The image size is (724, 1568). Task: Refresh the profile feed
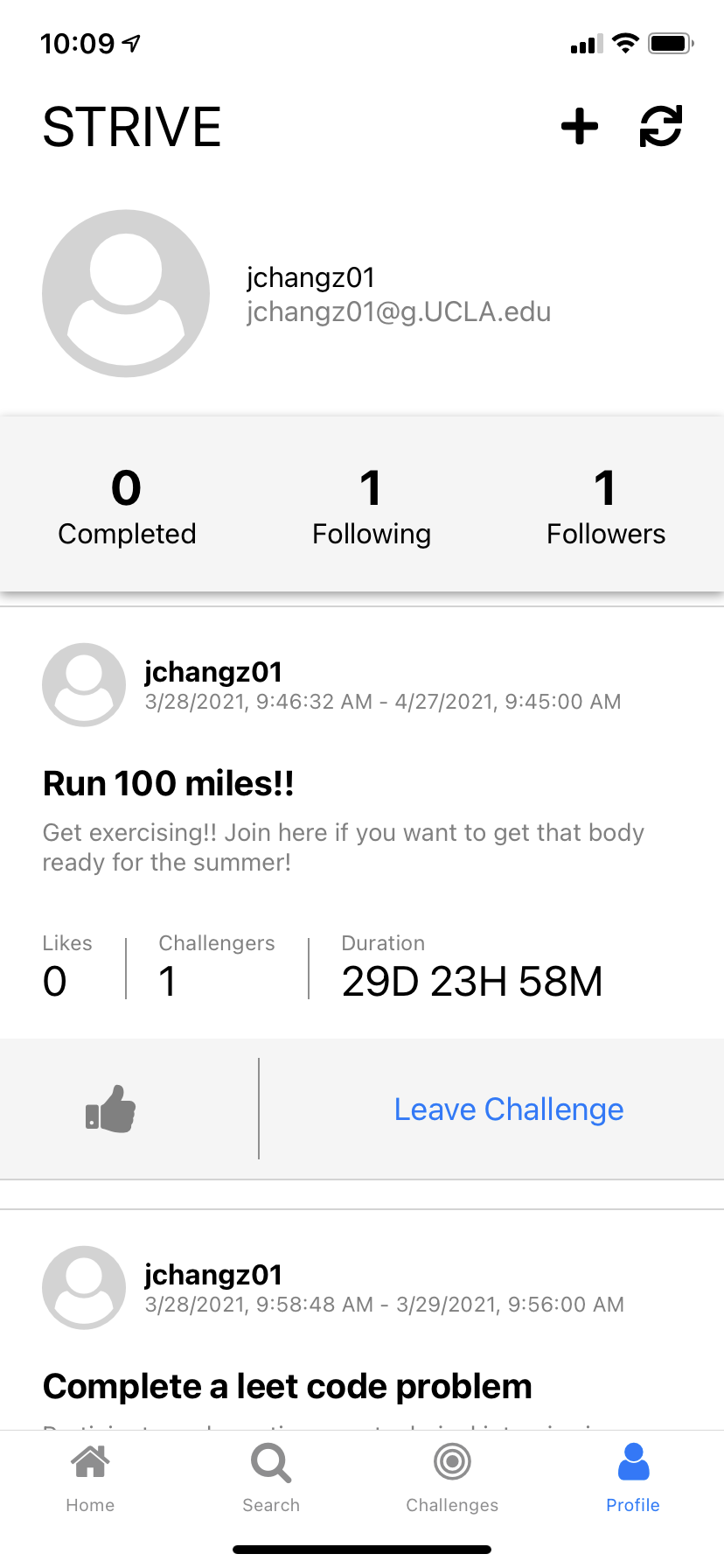pos(660,127)
